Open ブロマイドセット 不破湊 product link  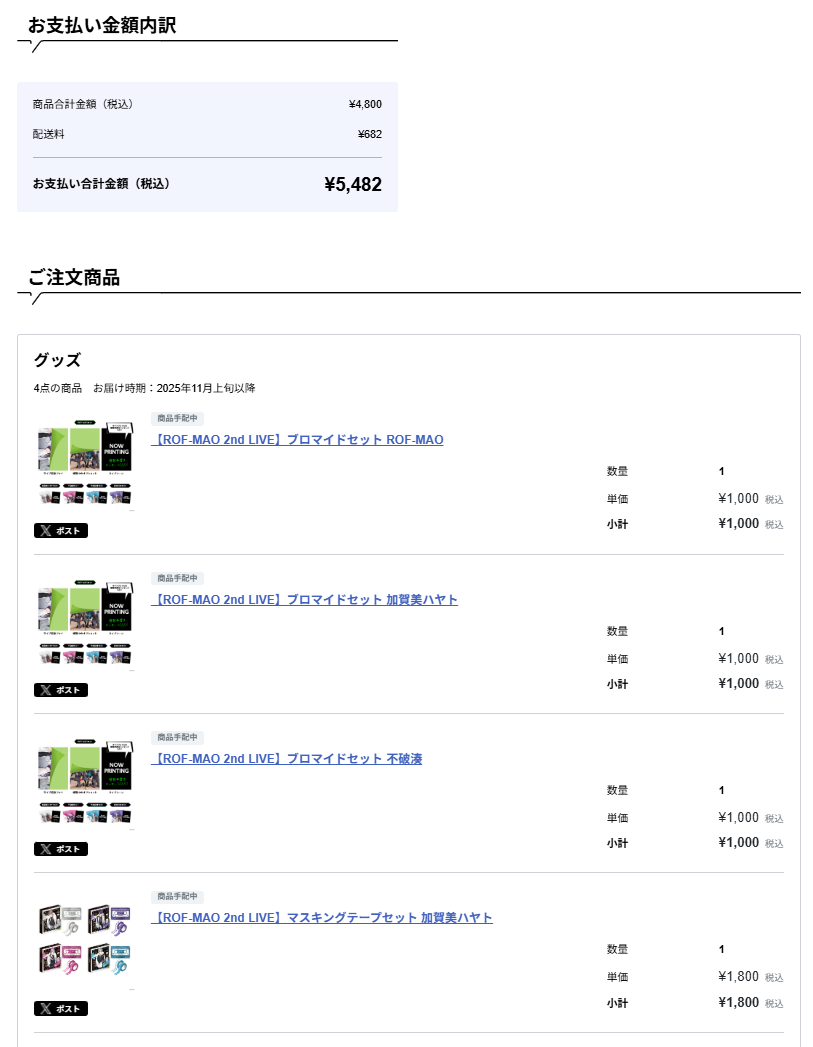point(286,759)
